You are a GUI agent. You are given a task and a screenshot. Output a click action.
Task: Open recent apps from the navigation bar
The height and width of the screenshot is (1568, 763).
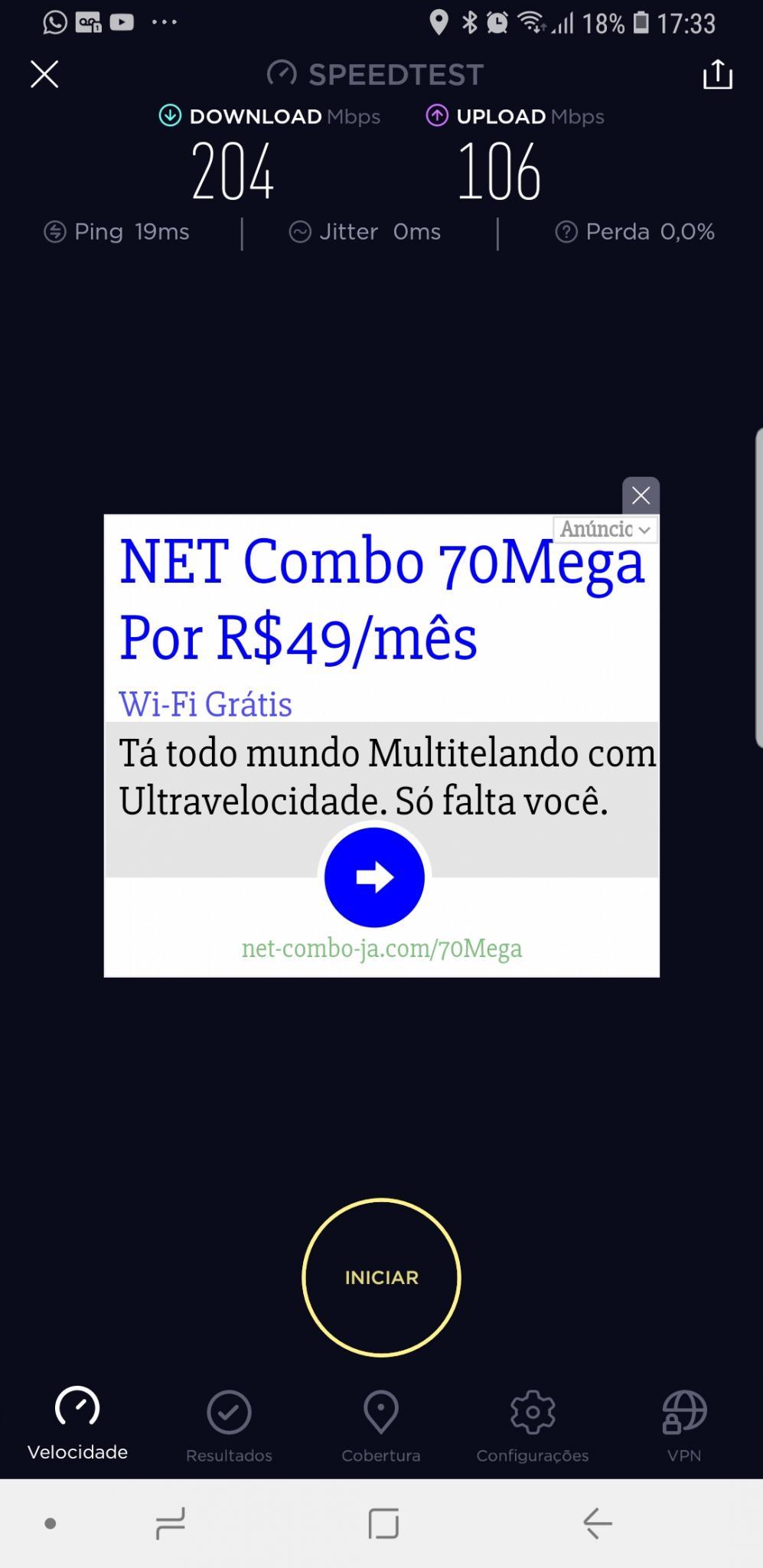[170, 1523]
